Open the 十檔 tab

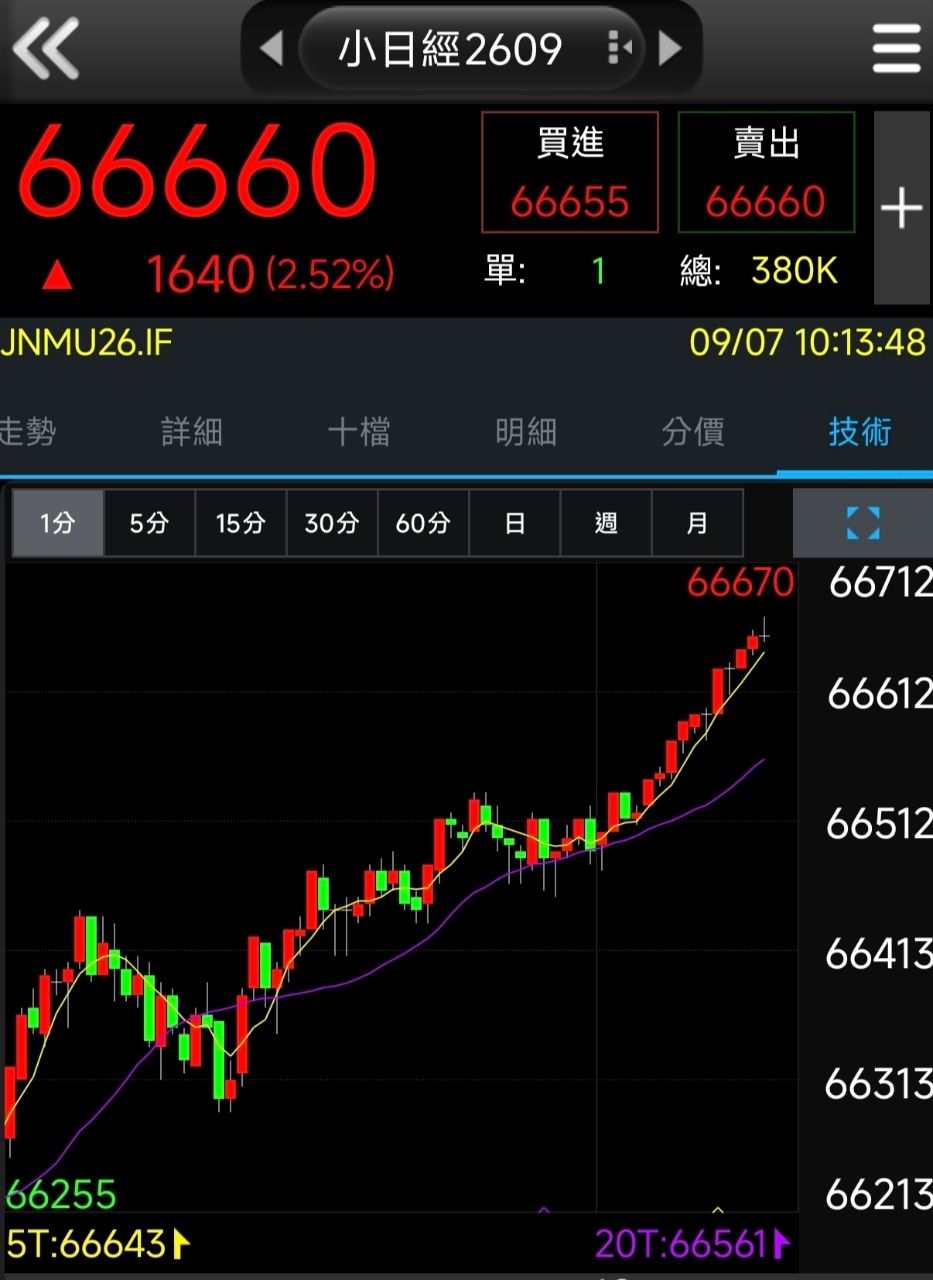[359, 433]
